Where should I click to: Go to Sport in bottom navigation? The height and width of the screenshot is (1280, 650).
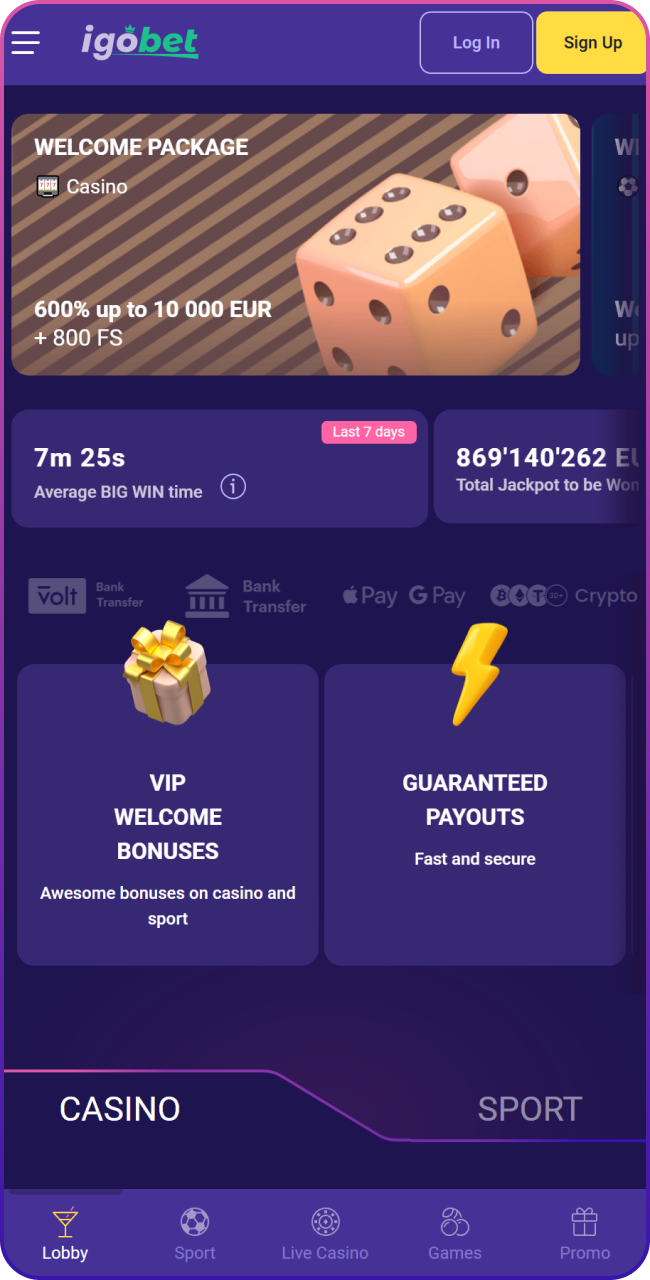pyautogui.click(x=195, y=1235)
